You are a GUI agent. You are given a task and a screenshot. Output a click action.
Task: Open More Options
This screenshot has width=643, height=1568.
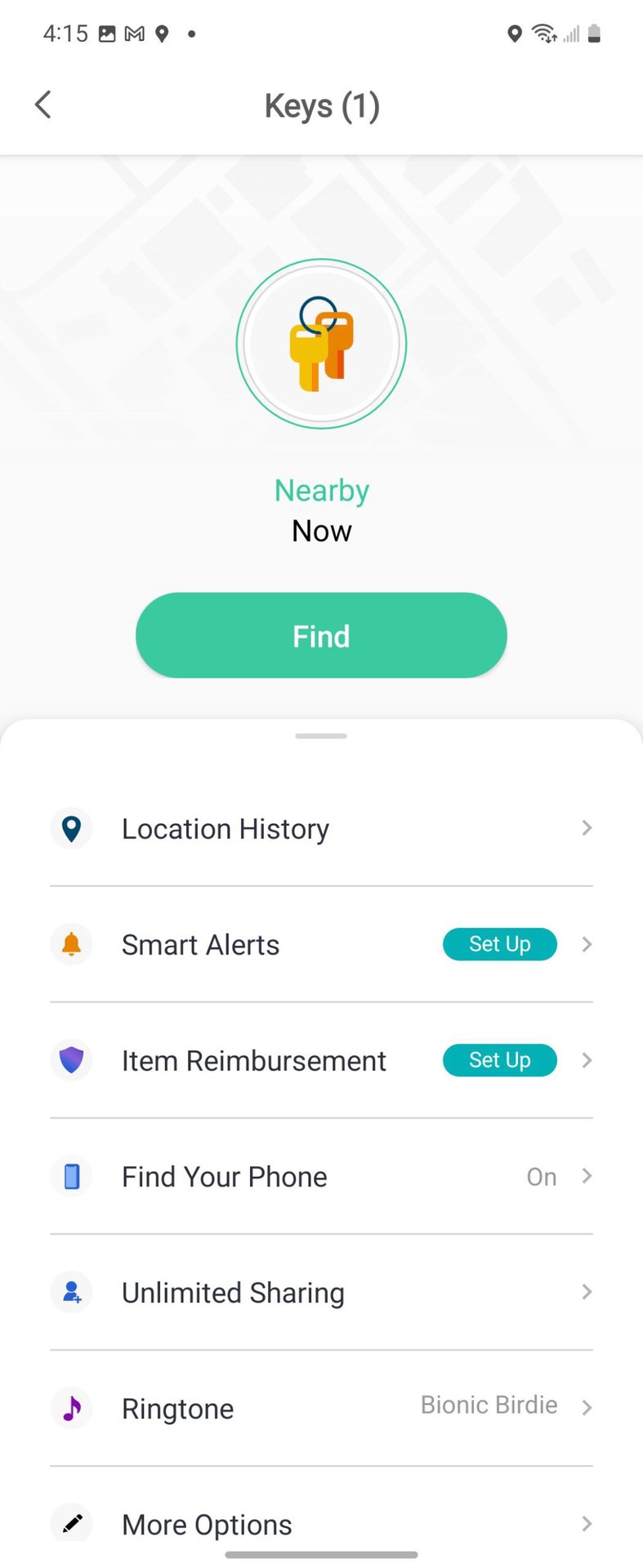click(x=321, y=1523)
